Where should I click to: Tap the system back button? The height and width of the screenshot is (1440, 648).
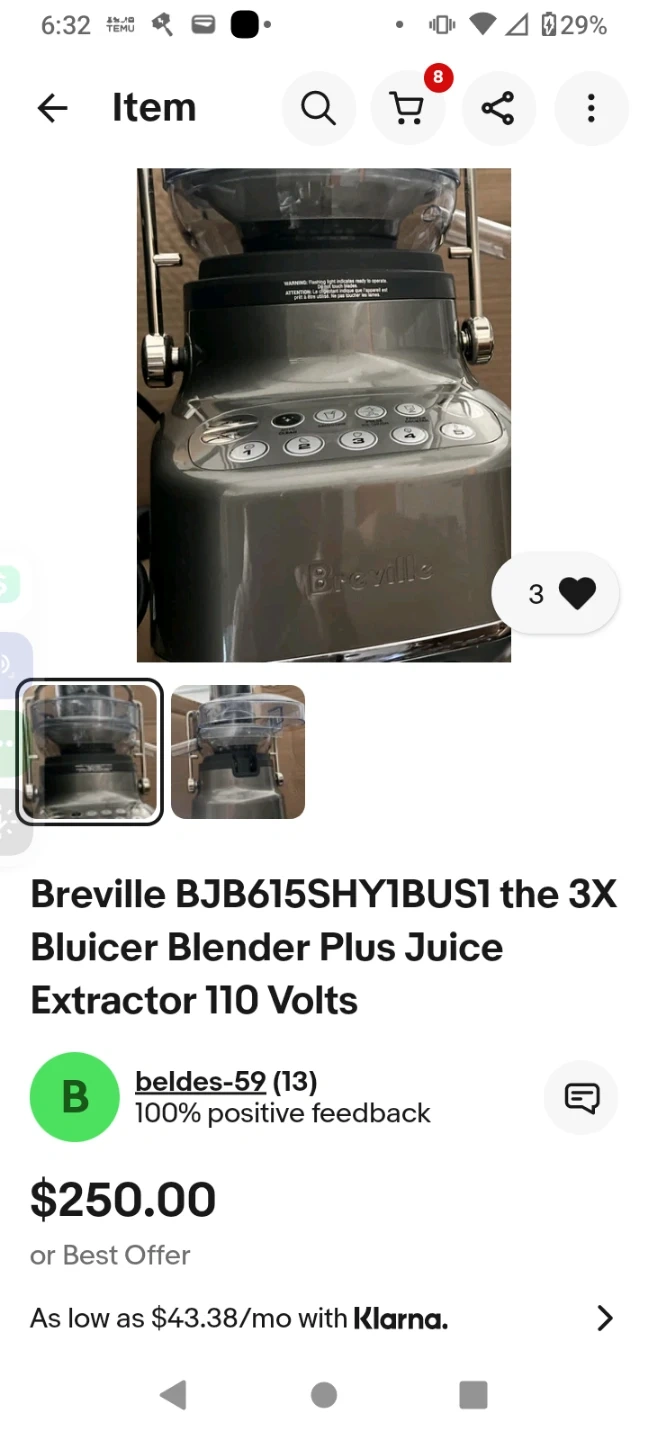pyautogui.click(x=173, y=1395)
